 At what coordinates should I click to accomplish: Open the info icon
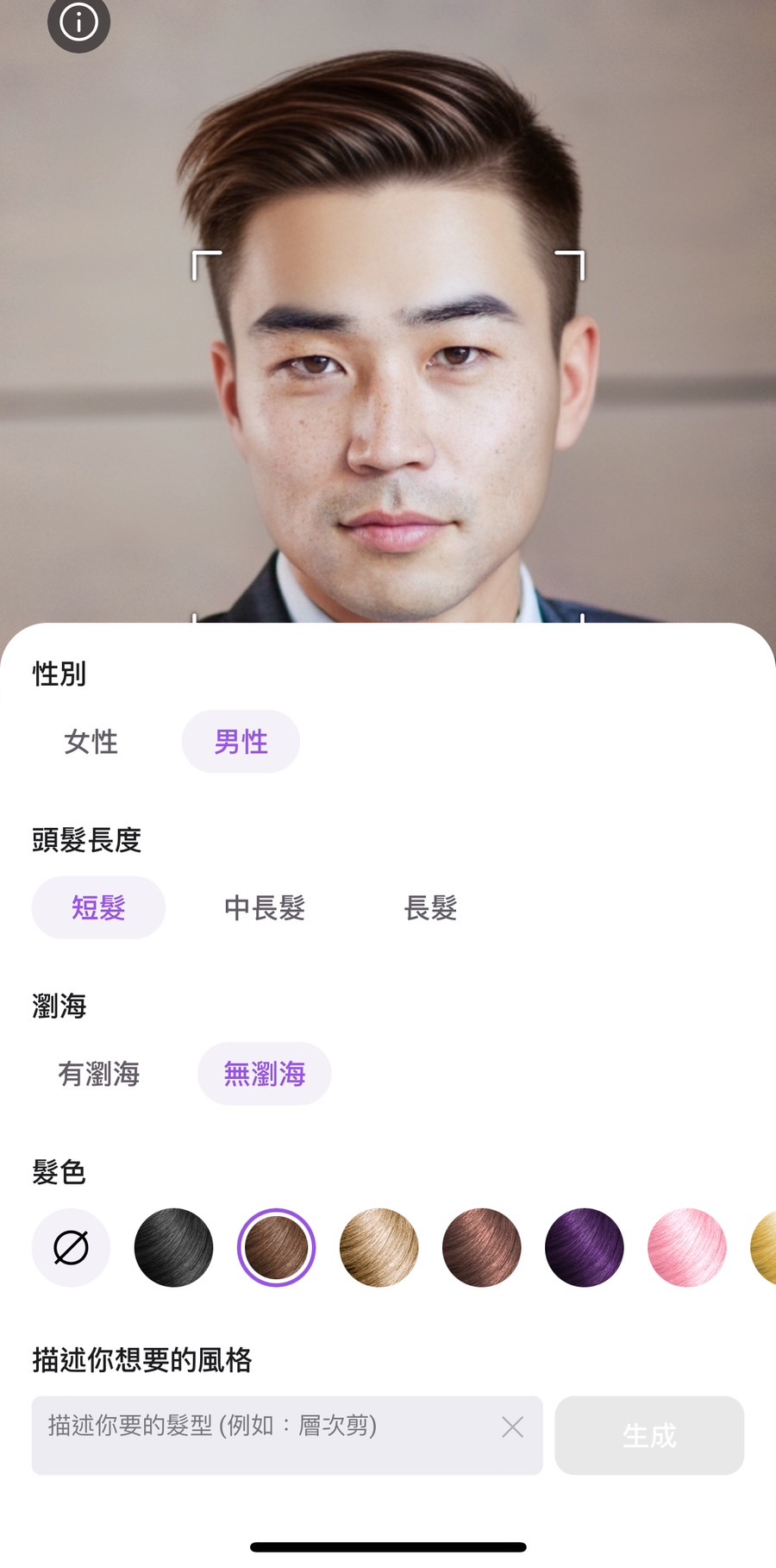tap(78, 22)
